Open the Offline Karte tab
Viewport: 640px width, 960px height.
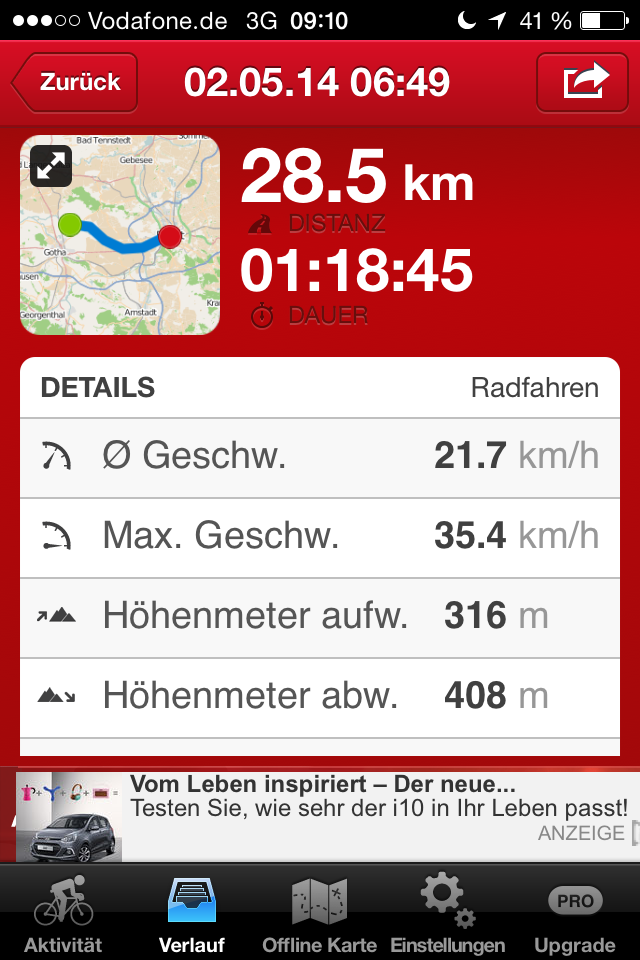[319, 914]
